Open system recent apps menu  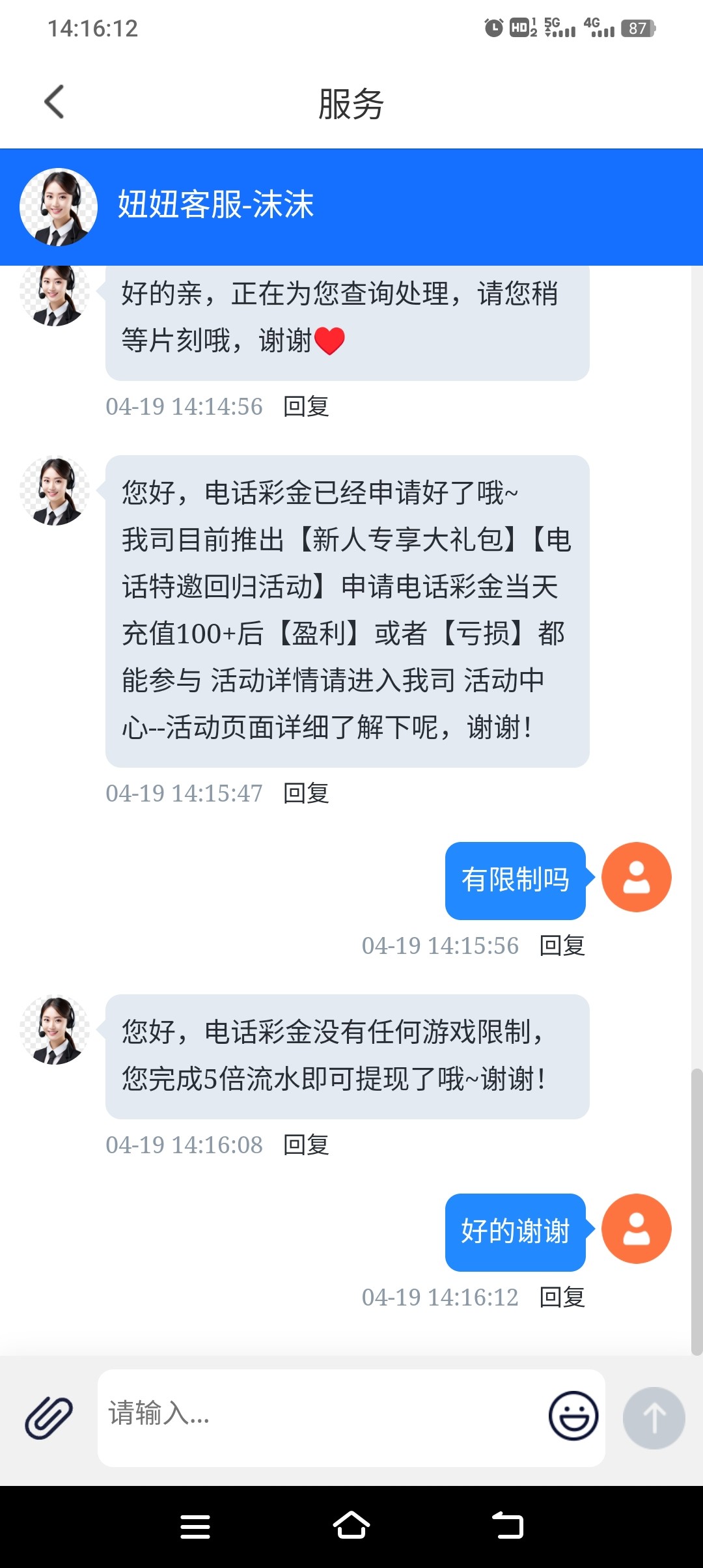(195, 1526)
